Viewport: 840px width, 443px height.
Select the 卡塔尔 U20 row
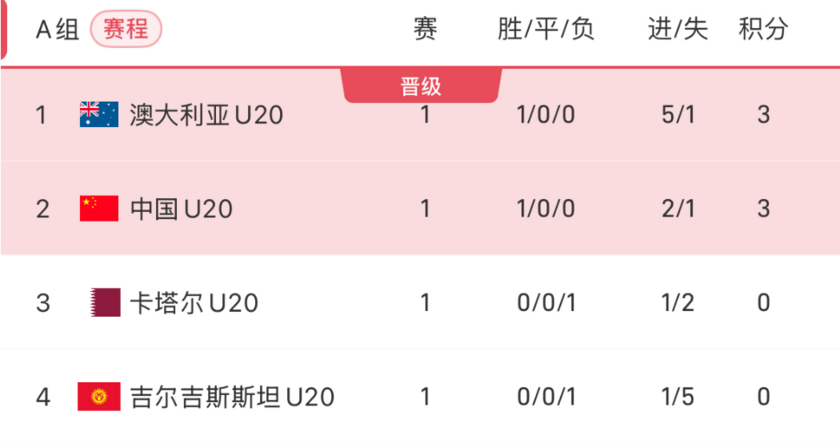point(194,303)
